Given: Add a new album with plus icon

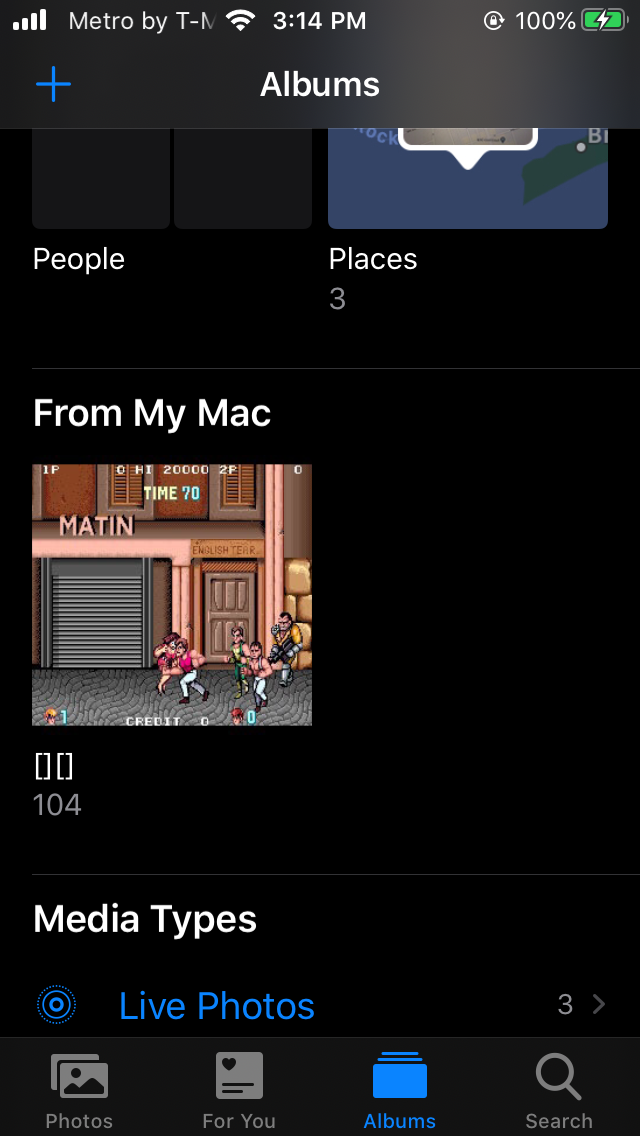Looking at the screenshot, I should [x=53, y=84].
